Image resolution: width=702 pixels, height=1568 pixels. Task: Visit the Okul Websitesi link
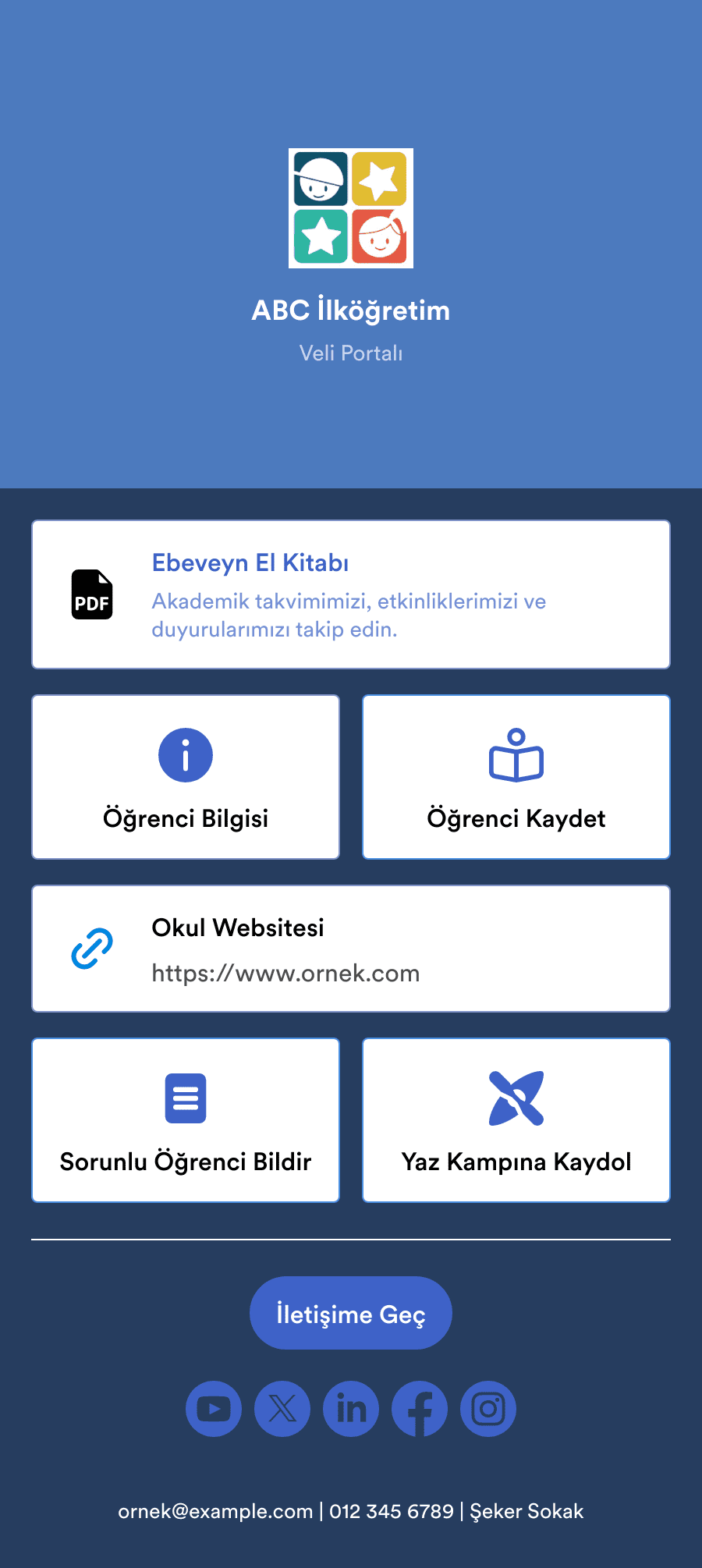click(x=351, y=949)
